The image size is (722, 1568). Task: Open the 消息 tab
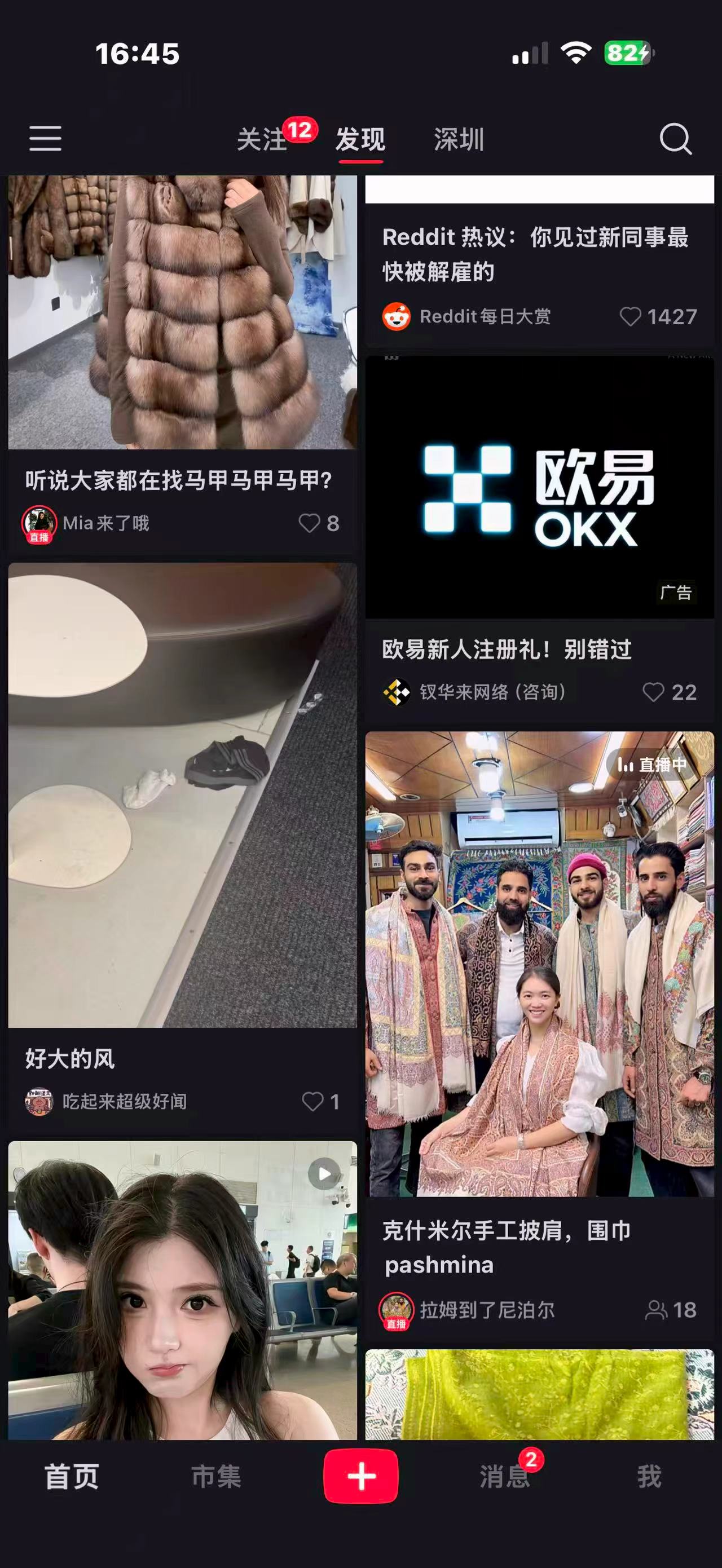click(x=504, y=1476)
